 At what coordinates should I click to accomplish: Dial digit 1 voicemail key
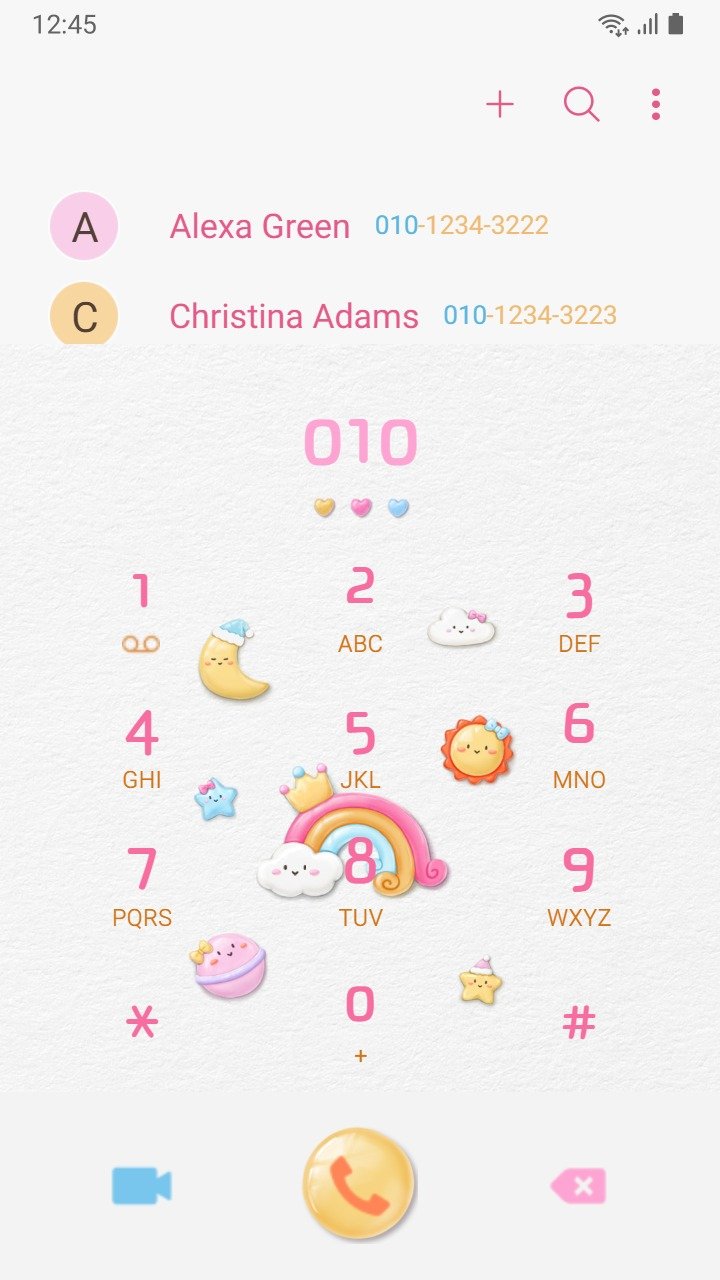(141, 612)
